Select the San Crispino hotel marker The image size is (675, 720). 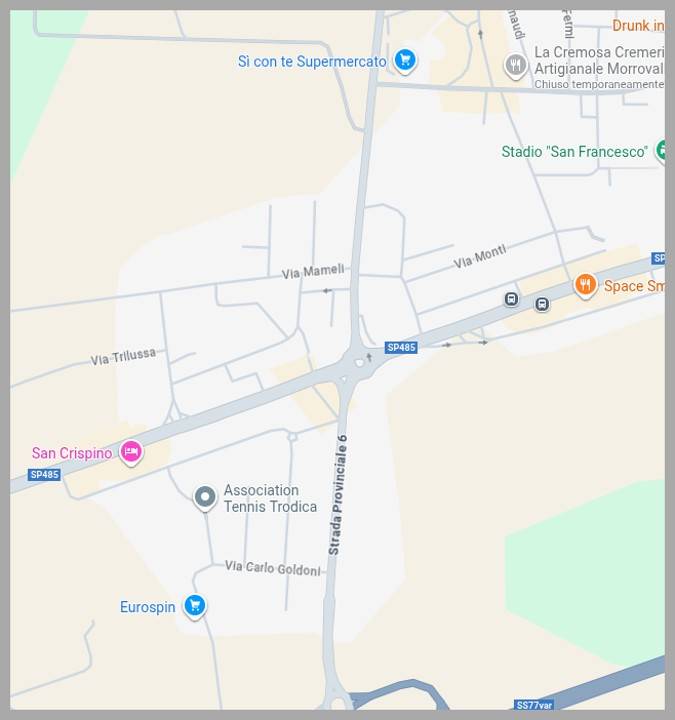130,452
